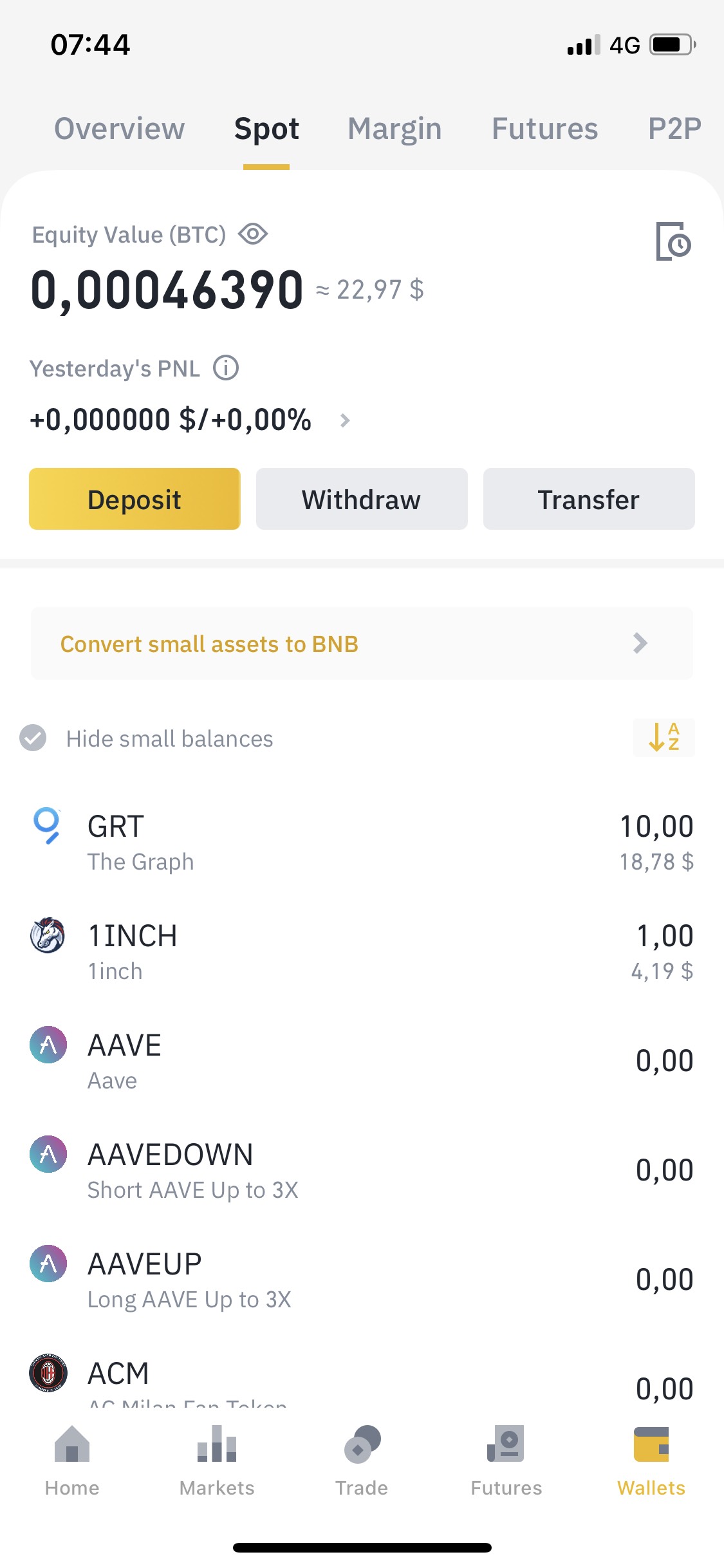Switch to the Overview tab
The image size is (724, 1568).
(120, 129)
